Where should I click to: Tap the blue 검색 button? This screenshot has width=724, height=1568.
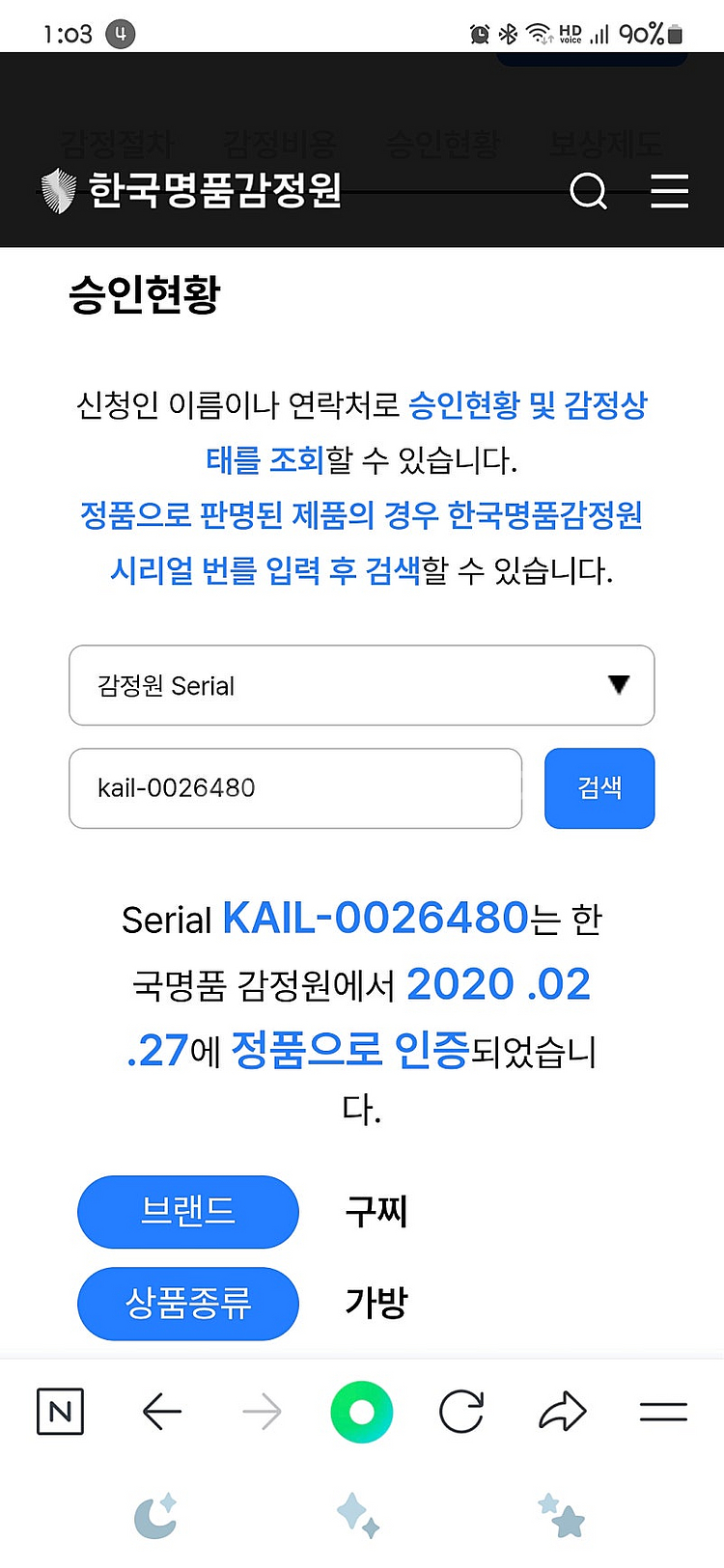[599, 788]
